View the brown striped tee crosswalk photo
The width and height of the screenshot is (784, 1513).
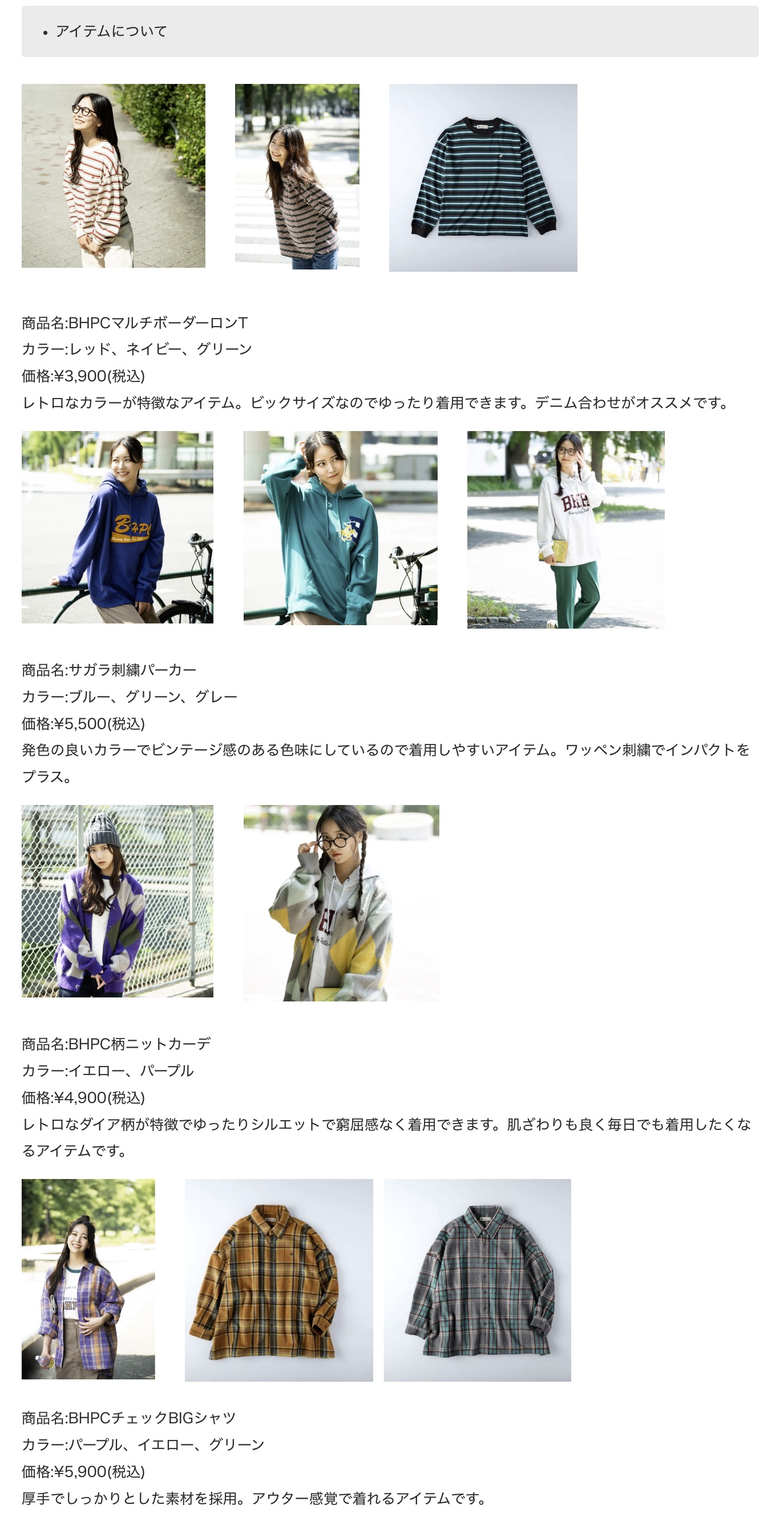(297, 176)
